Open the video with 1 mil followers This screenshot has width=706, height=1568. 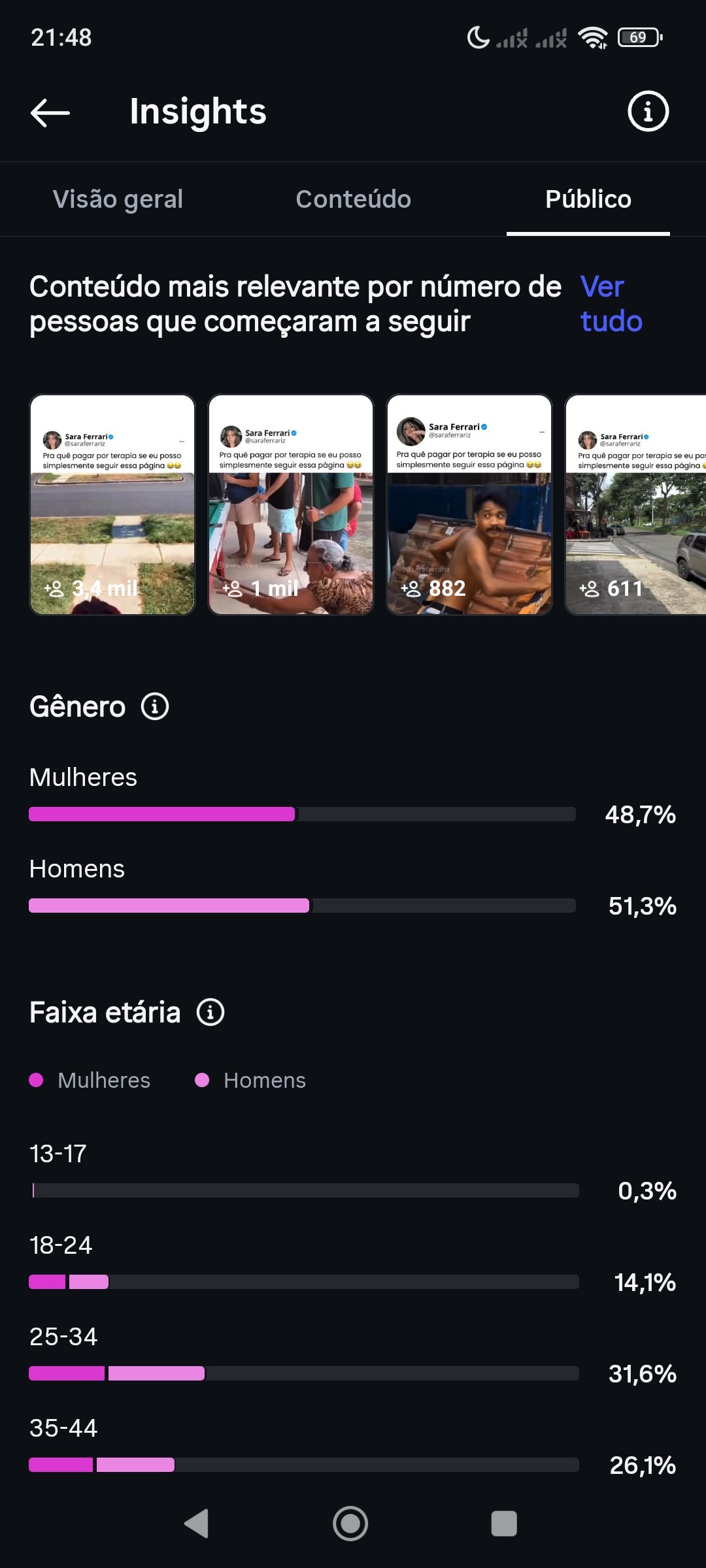tap(291, 504)
